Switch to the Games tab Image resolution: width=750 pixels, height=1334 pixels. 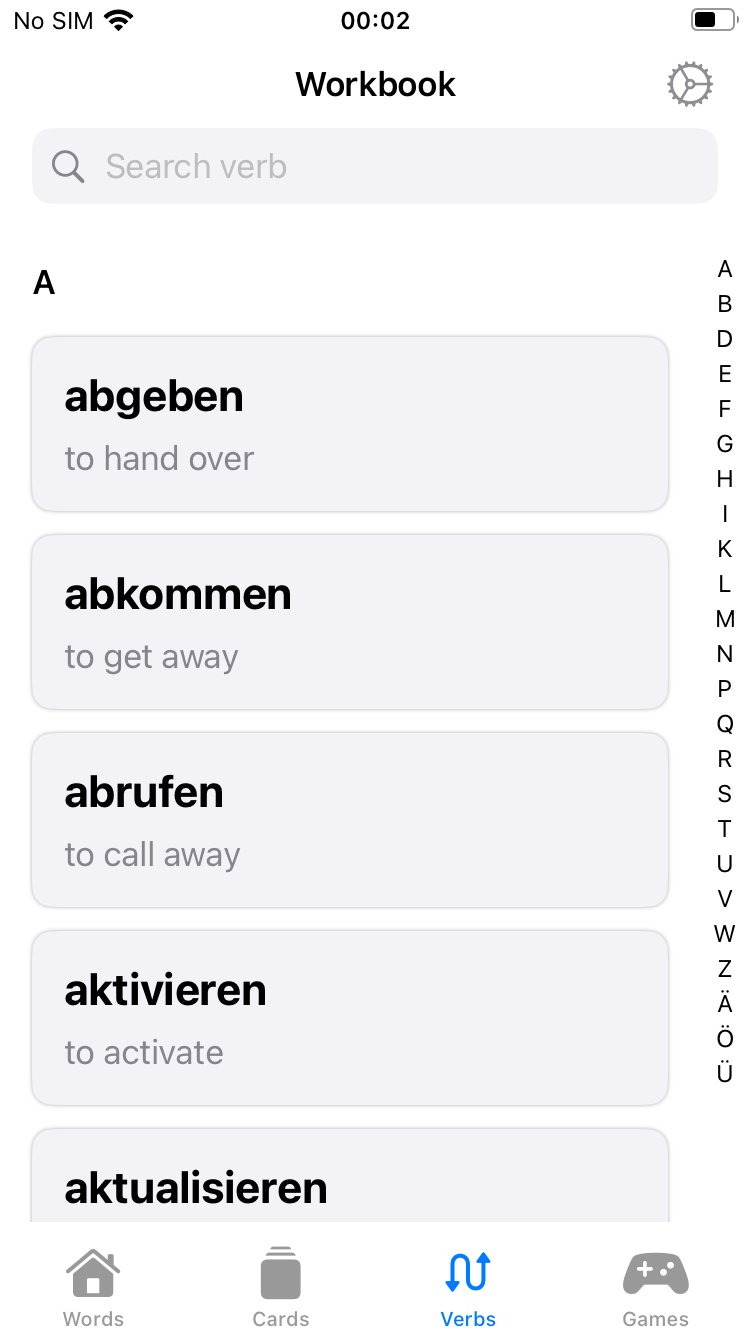(x=656, y=1285)
